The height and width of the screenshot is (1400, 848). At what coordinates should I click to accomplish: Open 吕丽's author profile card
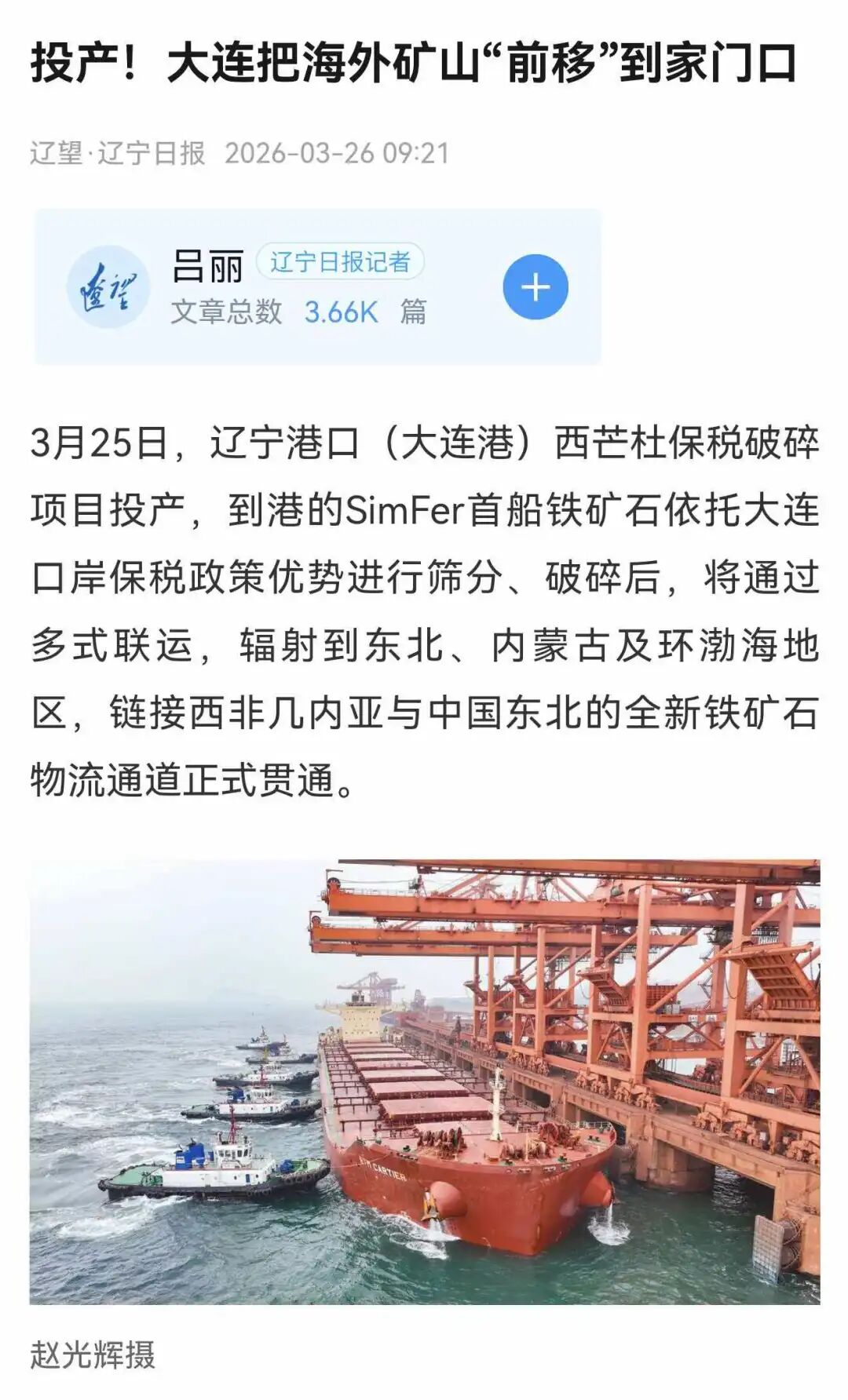pyautogui.click(x=208, y=267)
